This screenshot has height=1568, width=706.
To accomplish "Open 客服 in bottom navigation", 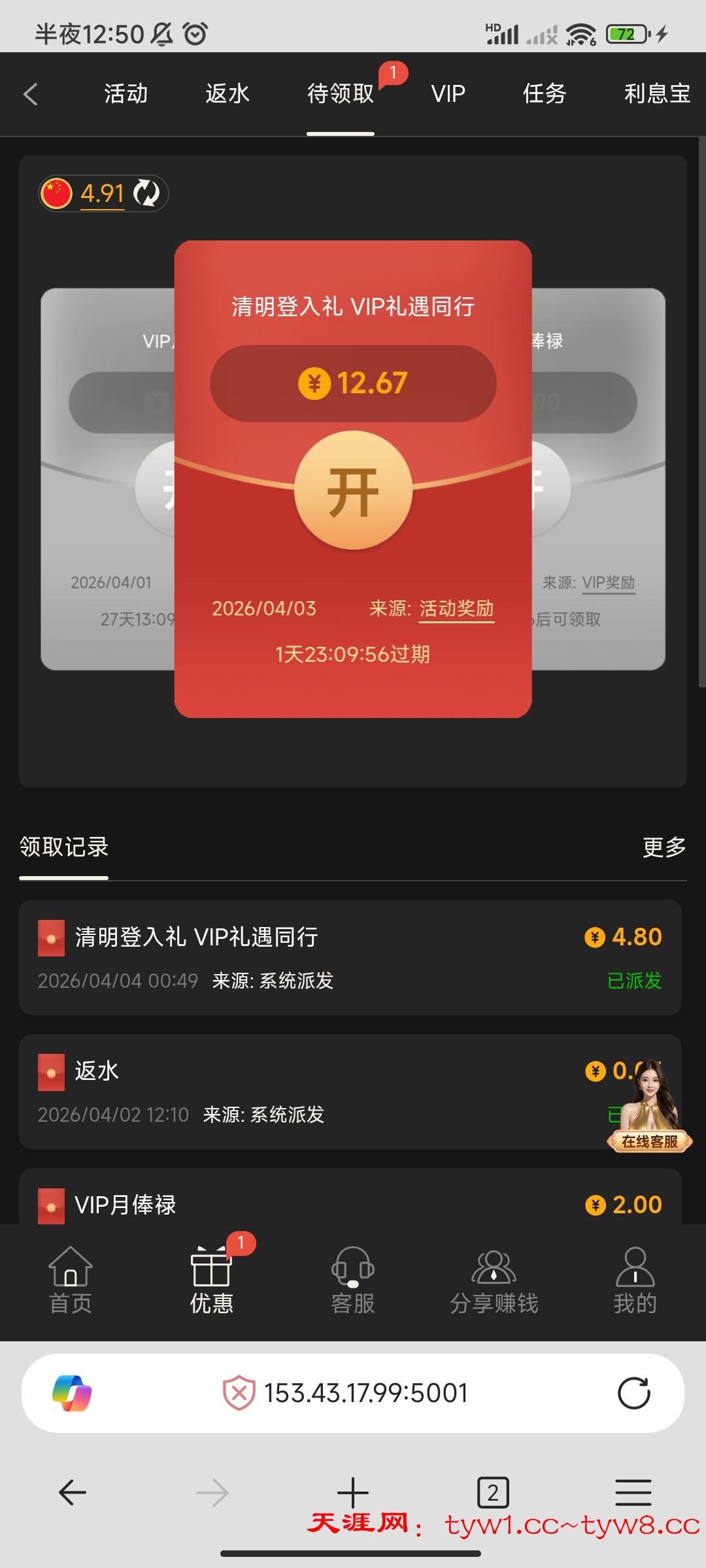I will (x=353, y=1281).
